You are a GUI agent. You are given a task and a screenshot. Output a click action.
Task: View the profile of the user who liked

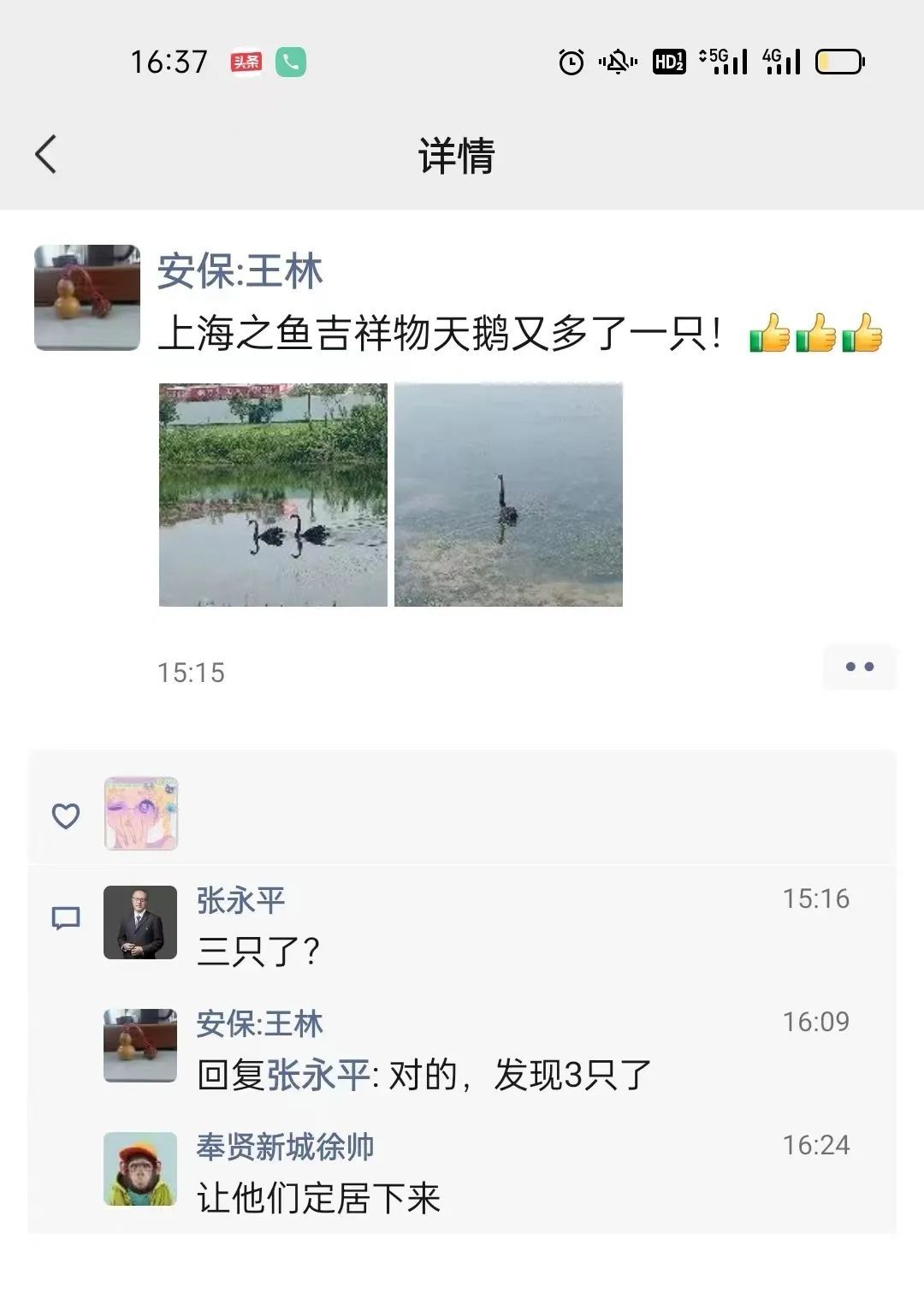[141, 814]
